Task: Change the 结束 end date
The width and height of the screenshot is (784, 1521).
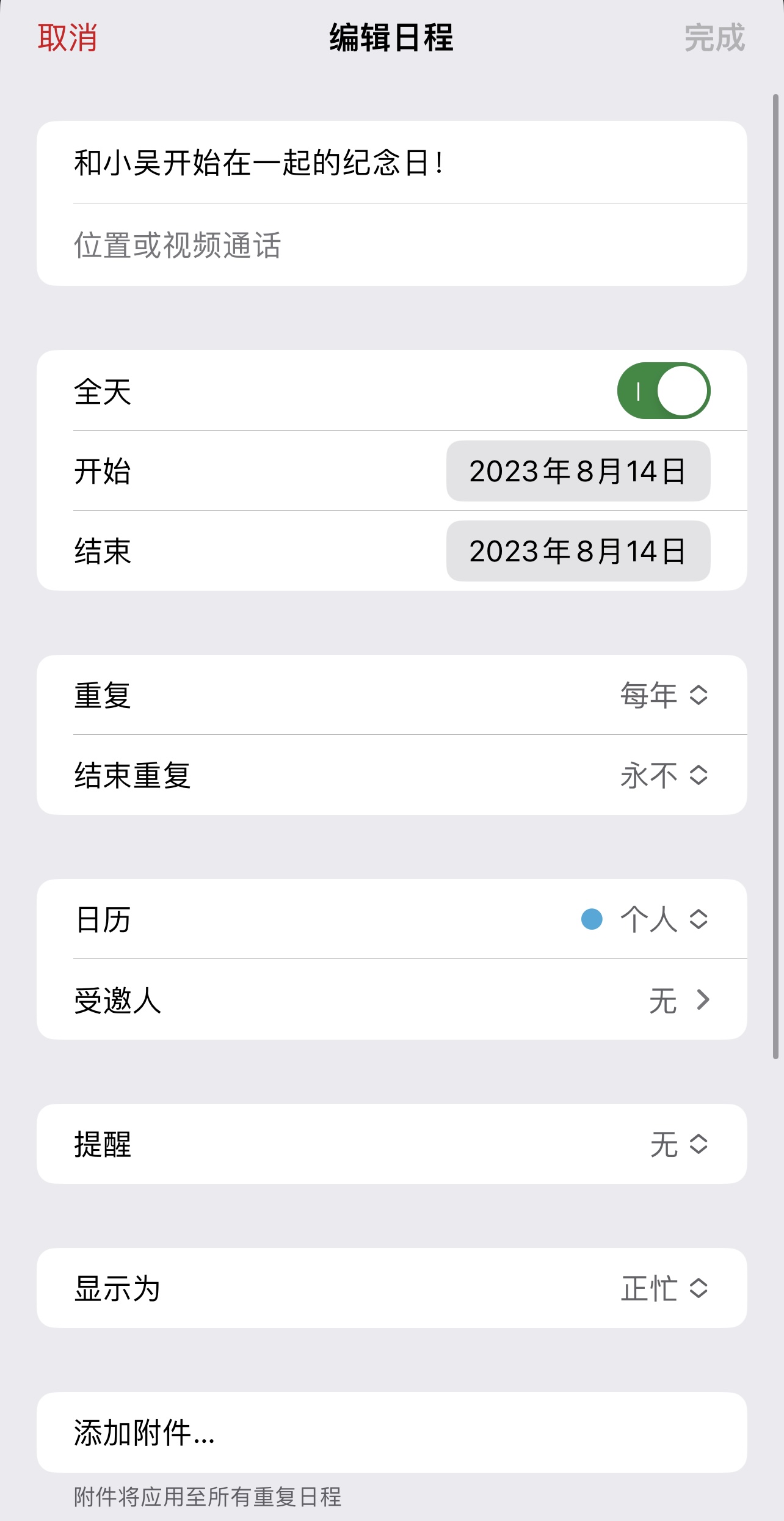Action: point(578,551)
